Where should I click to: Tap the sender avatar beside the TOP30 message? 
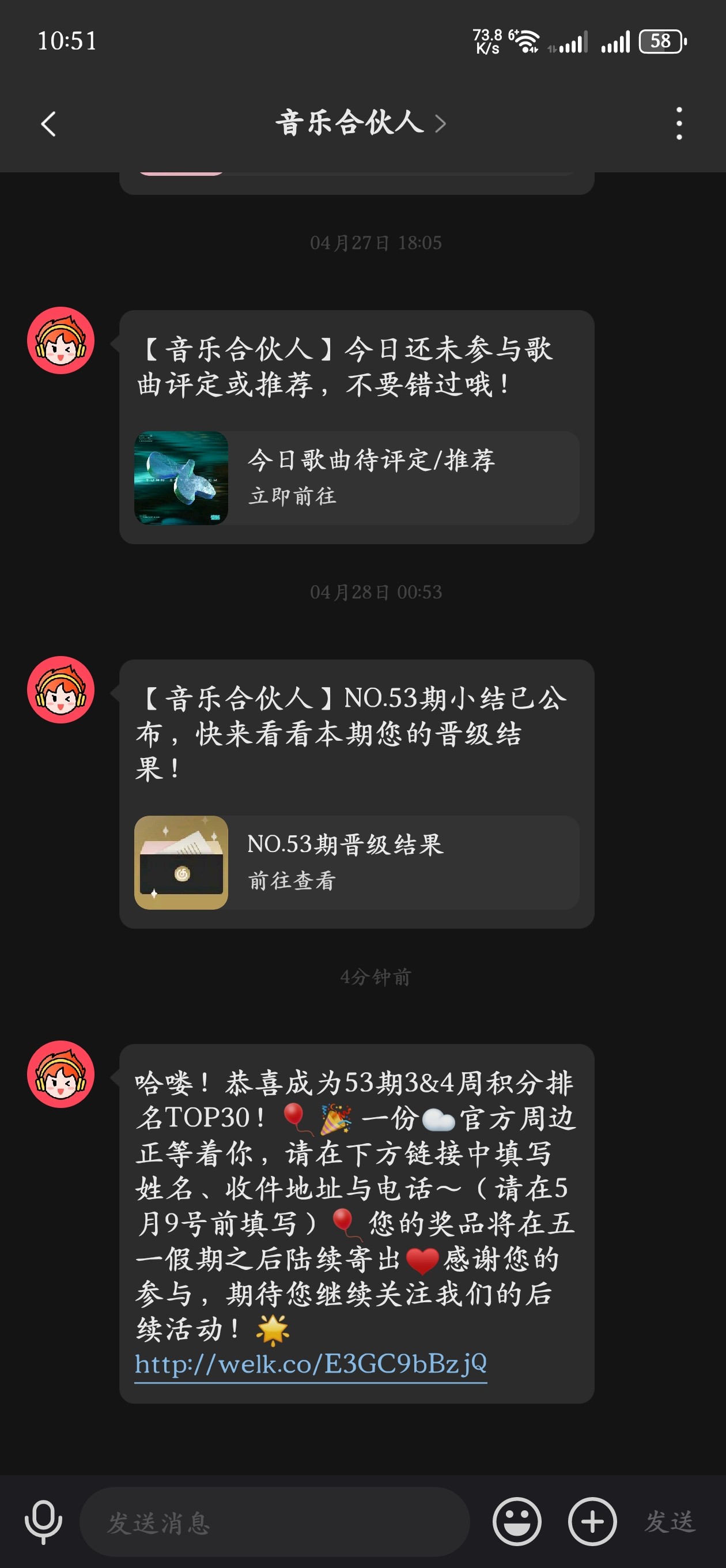[61, 1075]
